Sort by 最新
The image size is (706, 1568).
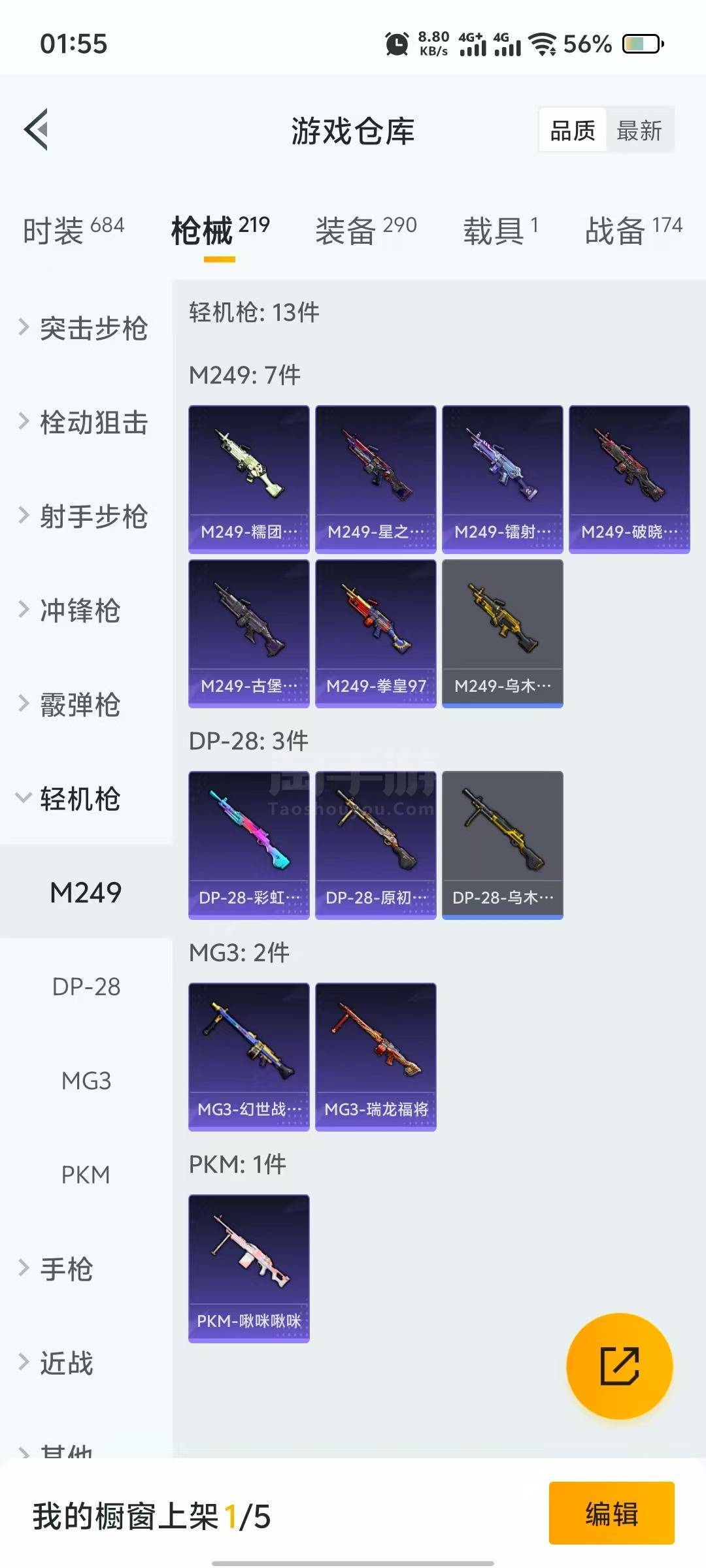pos(639,131)
